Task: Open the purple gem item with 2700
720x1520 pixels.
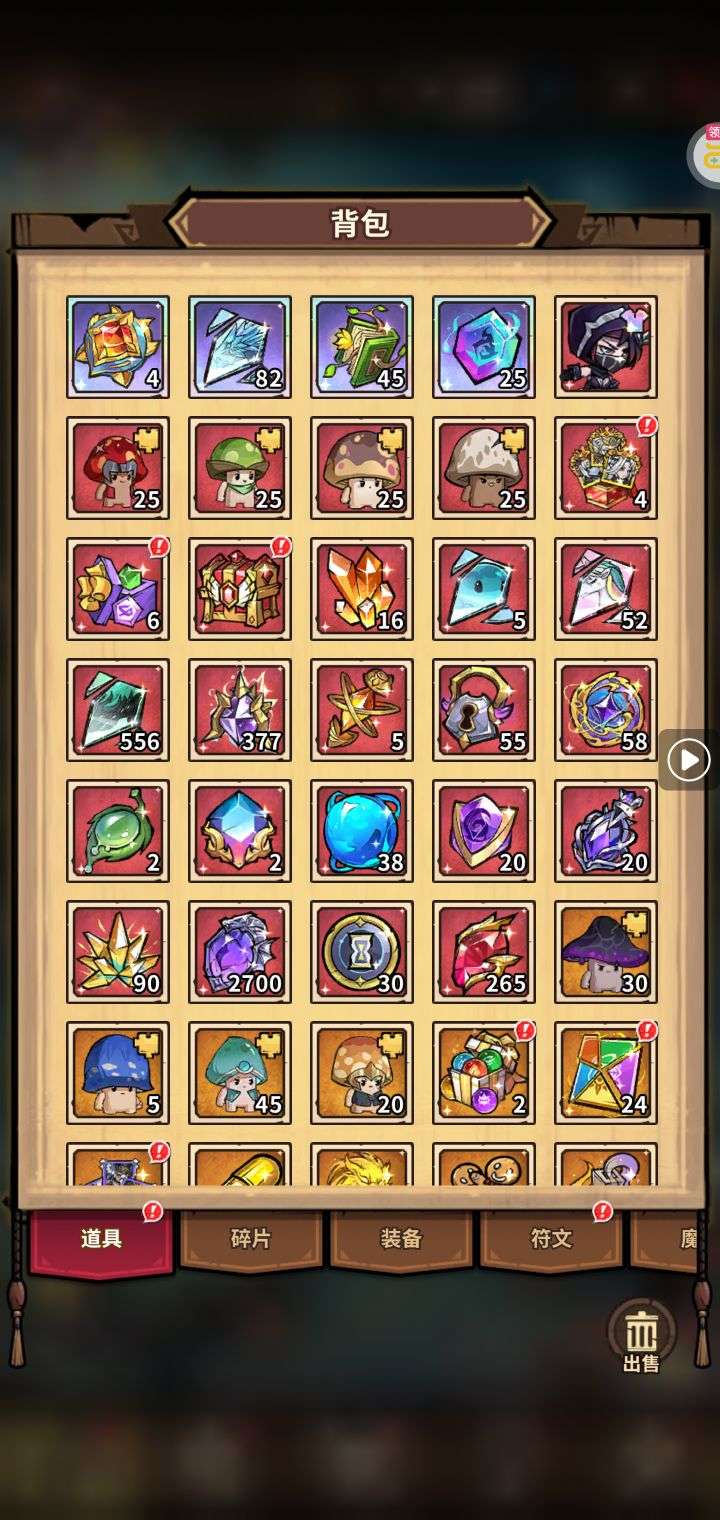Action: tap(240, 952)
